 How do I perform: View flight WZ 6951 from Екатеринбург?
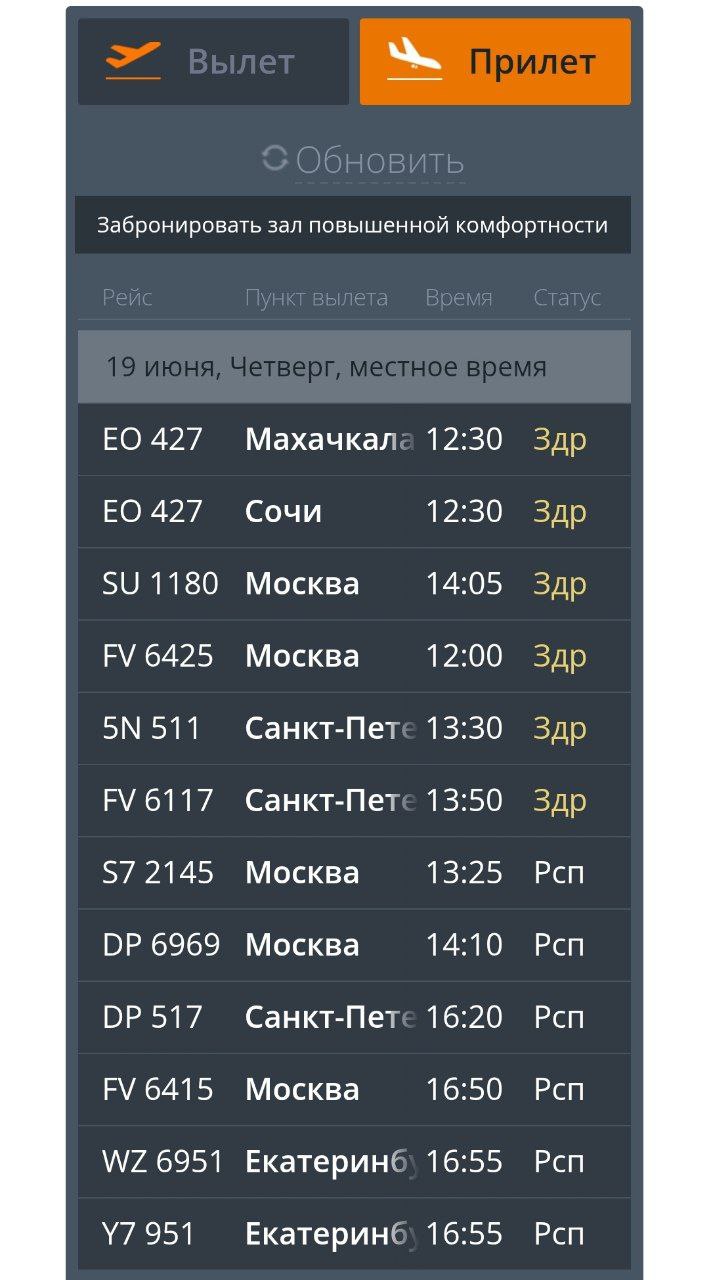[354, 1162]
